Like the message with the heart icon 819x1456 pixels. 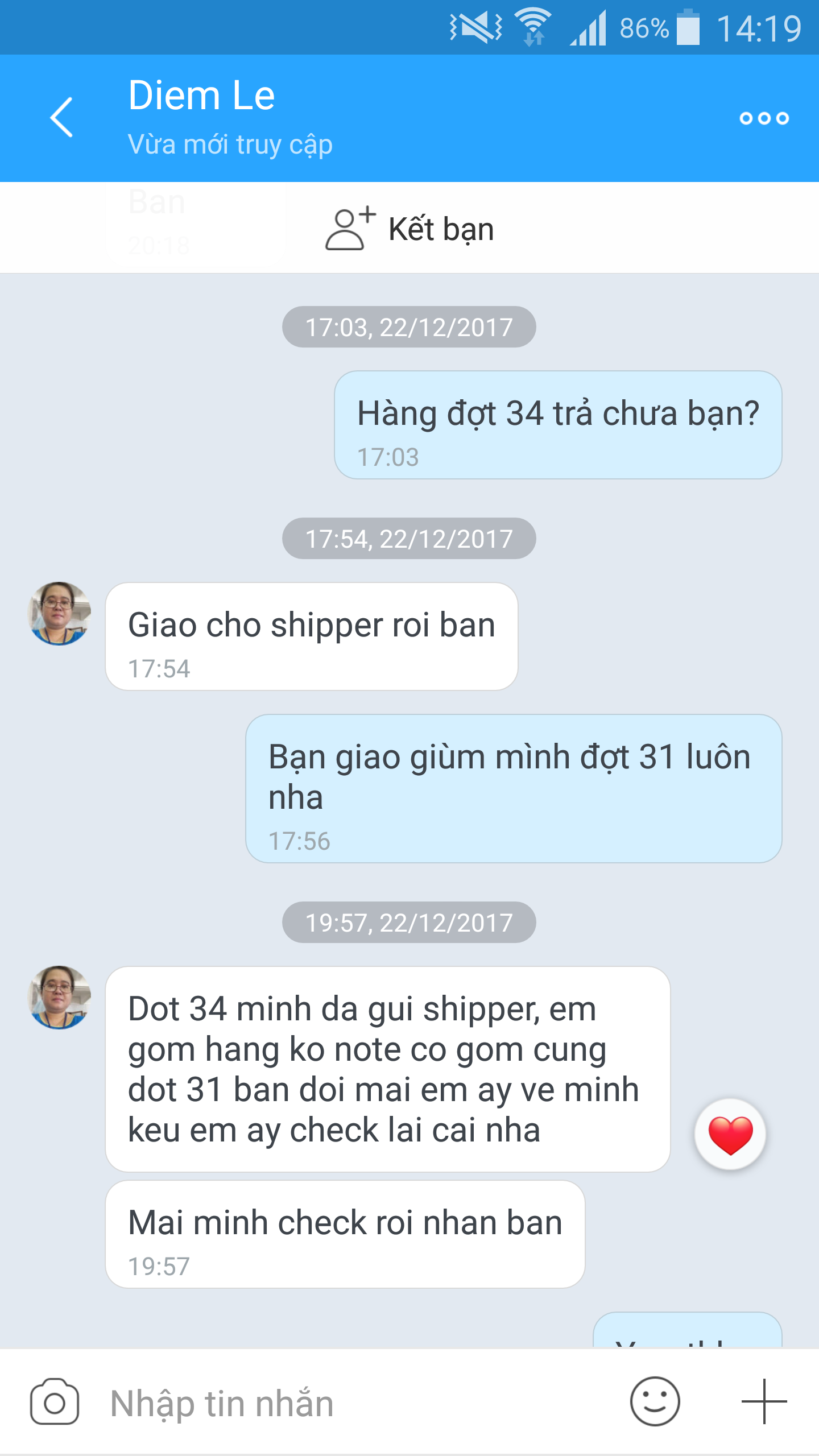[730, 1134]
